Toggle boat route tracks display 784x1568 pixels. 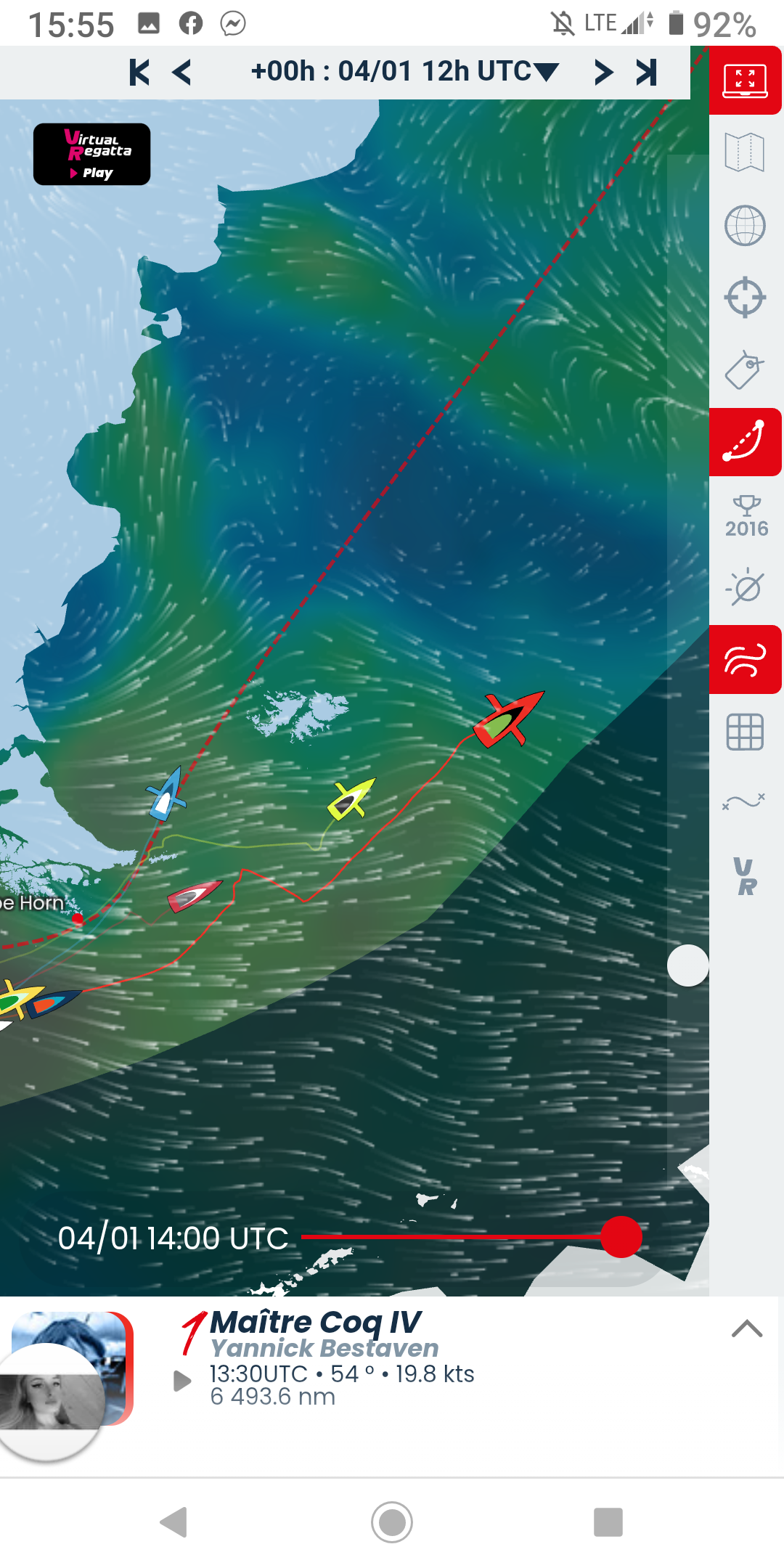click(746, 442)
